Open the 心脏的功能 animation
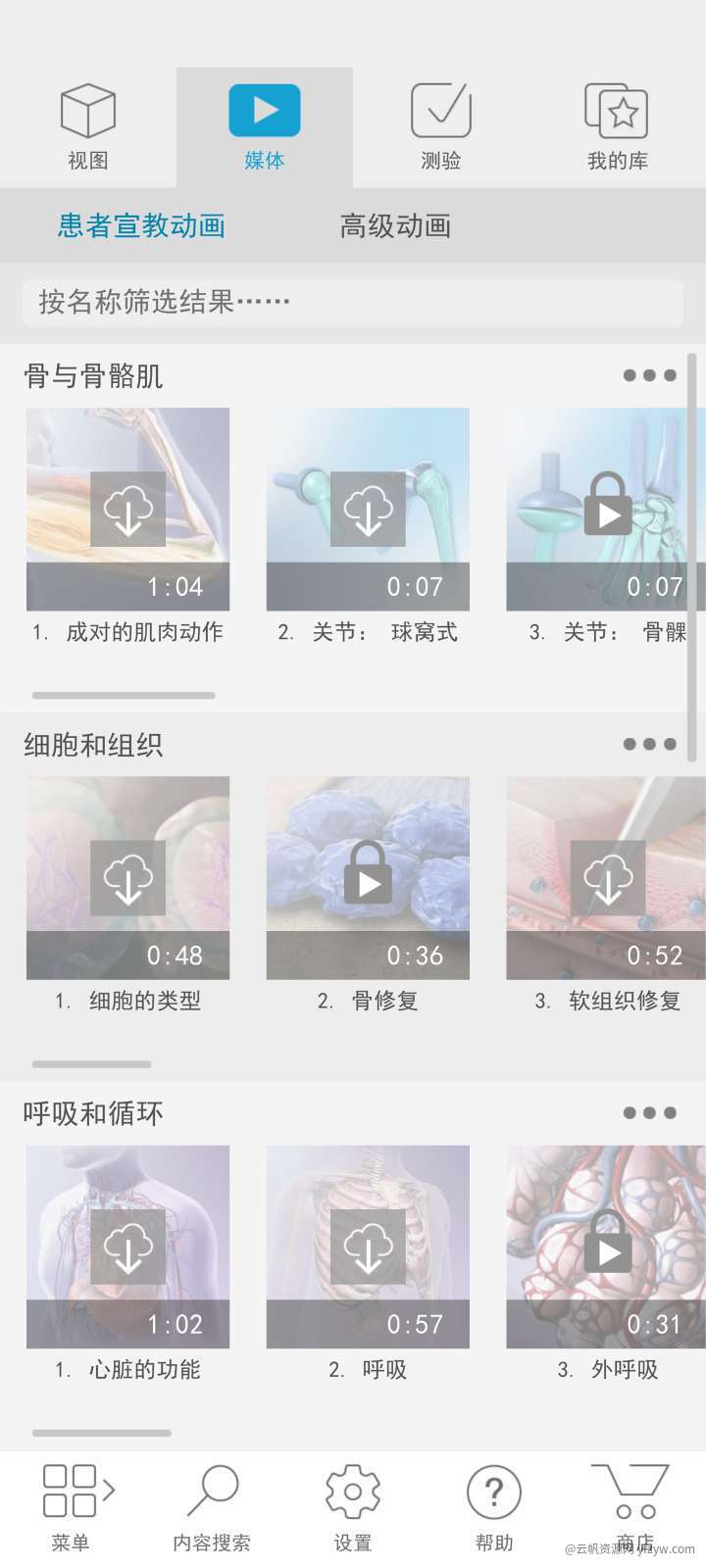 [127, 1247]
